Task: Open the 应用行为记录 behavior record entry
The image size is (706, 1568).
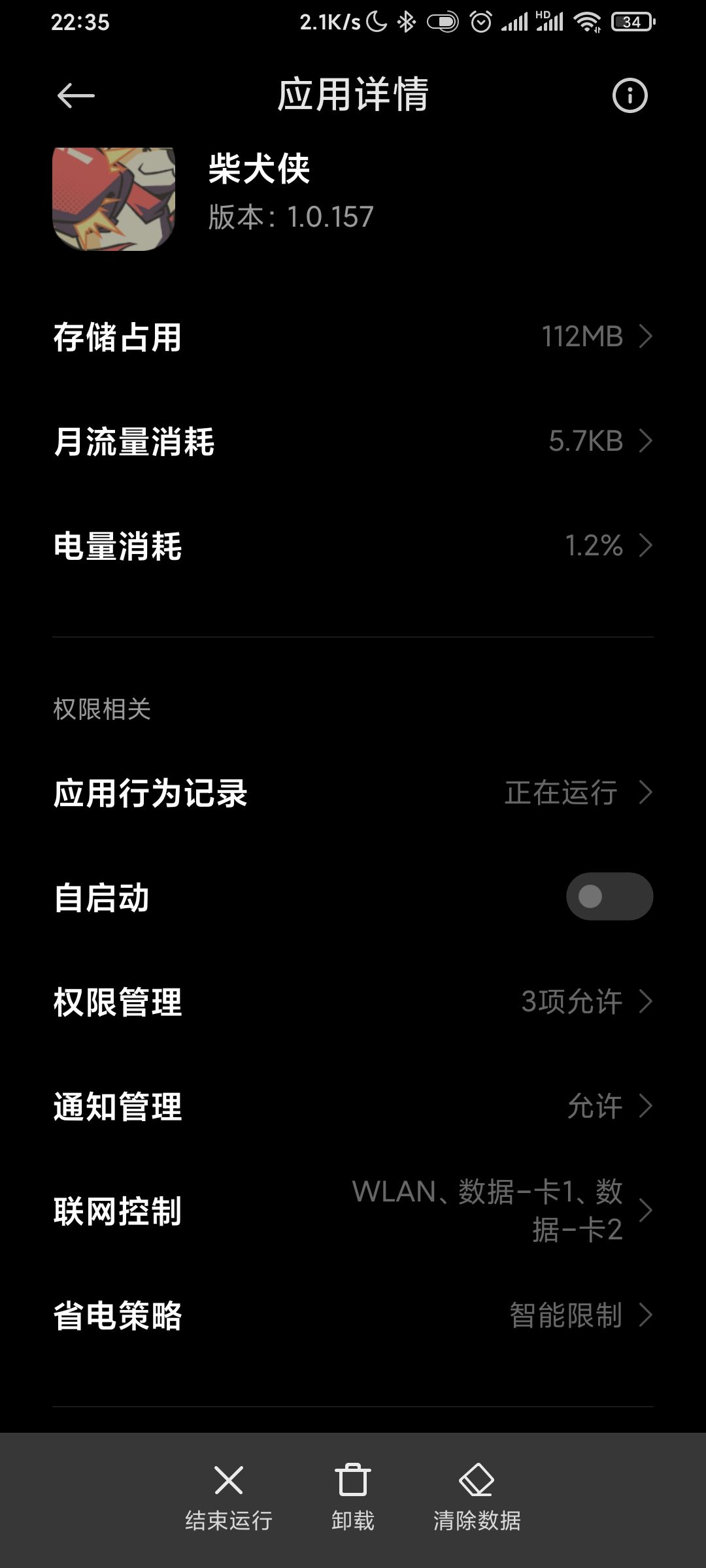Action: tap(353, 793)
